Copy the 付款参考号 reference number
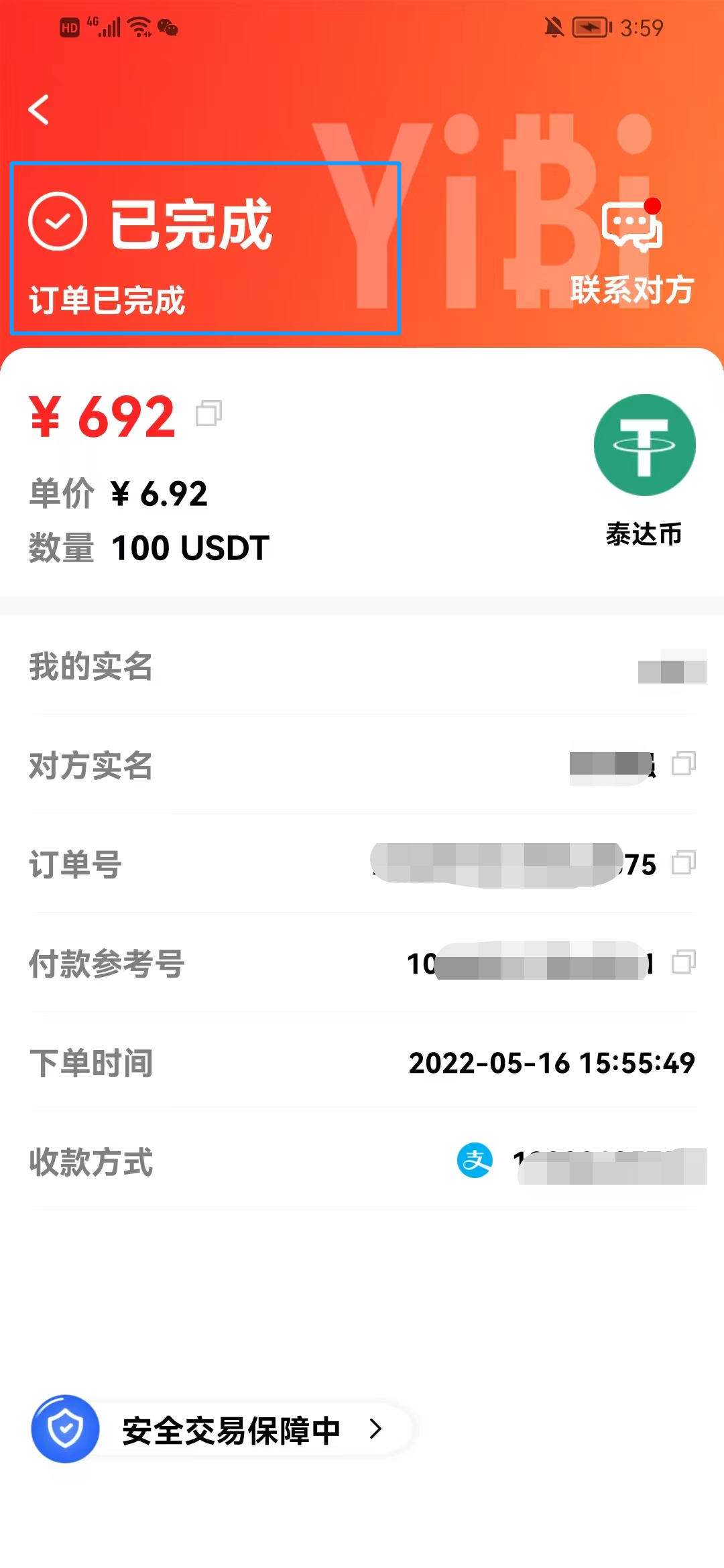 [x=683, y=962]
